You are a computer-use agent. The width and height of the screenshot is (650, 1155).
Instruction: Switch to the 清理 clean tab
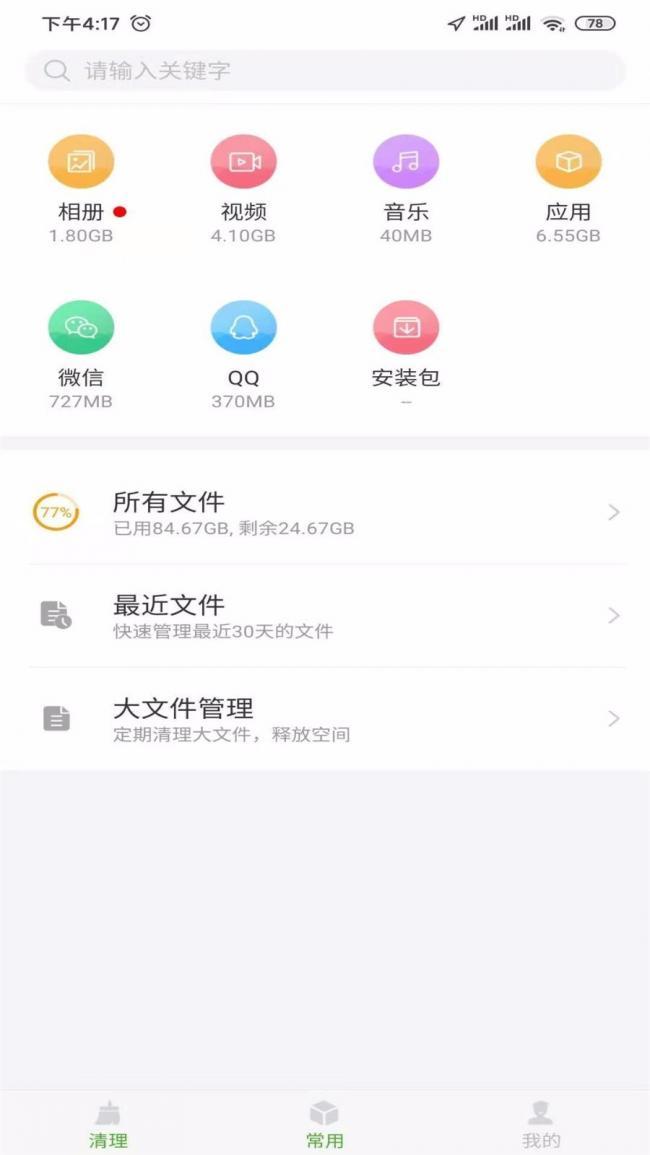(108, 1124)
